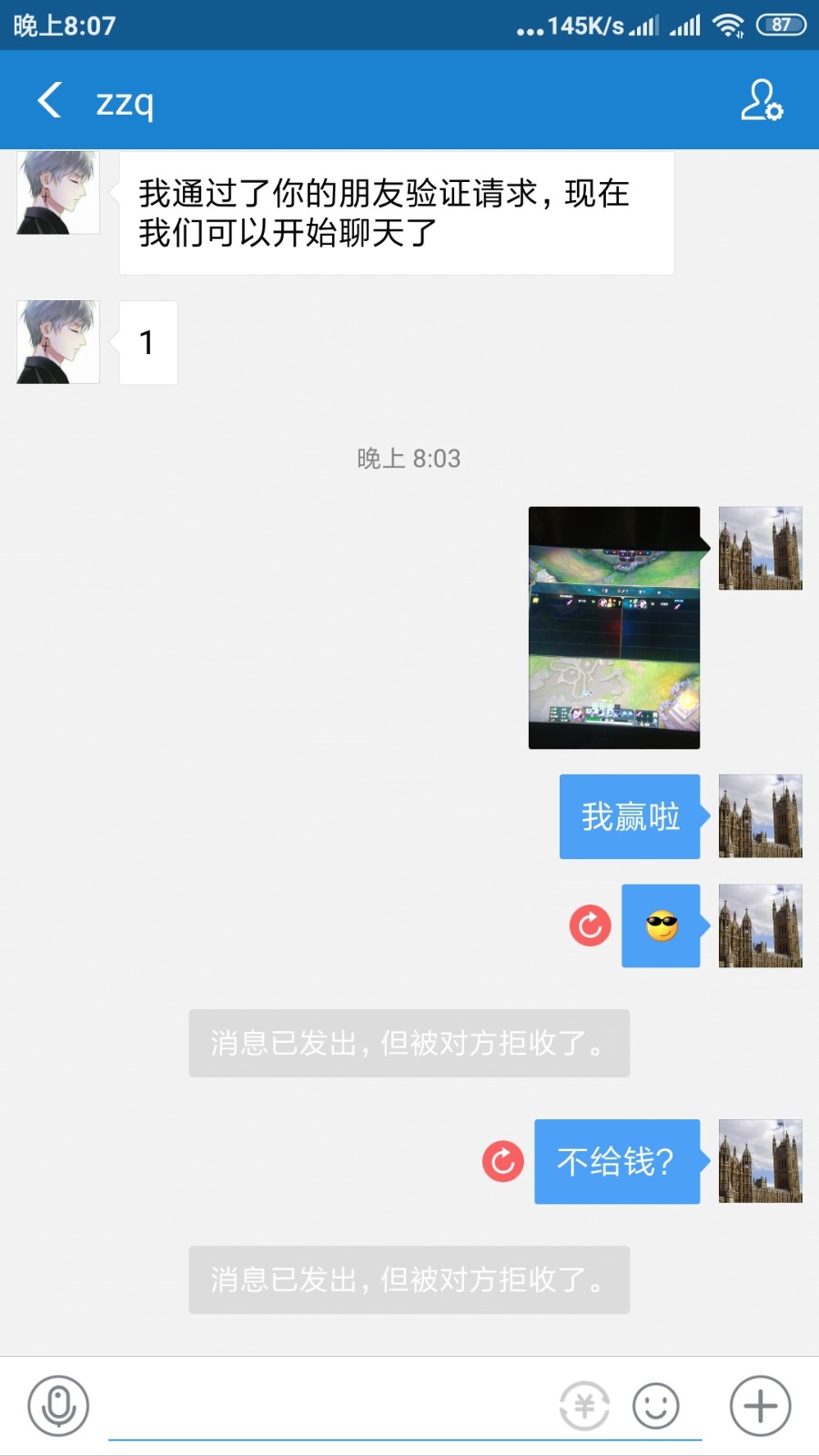Open the sent game screenshot image
The image size is (819, 1456).
614,628
